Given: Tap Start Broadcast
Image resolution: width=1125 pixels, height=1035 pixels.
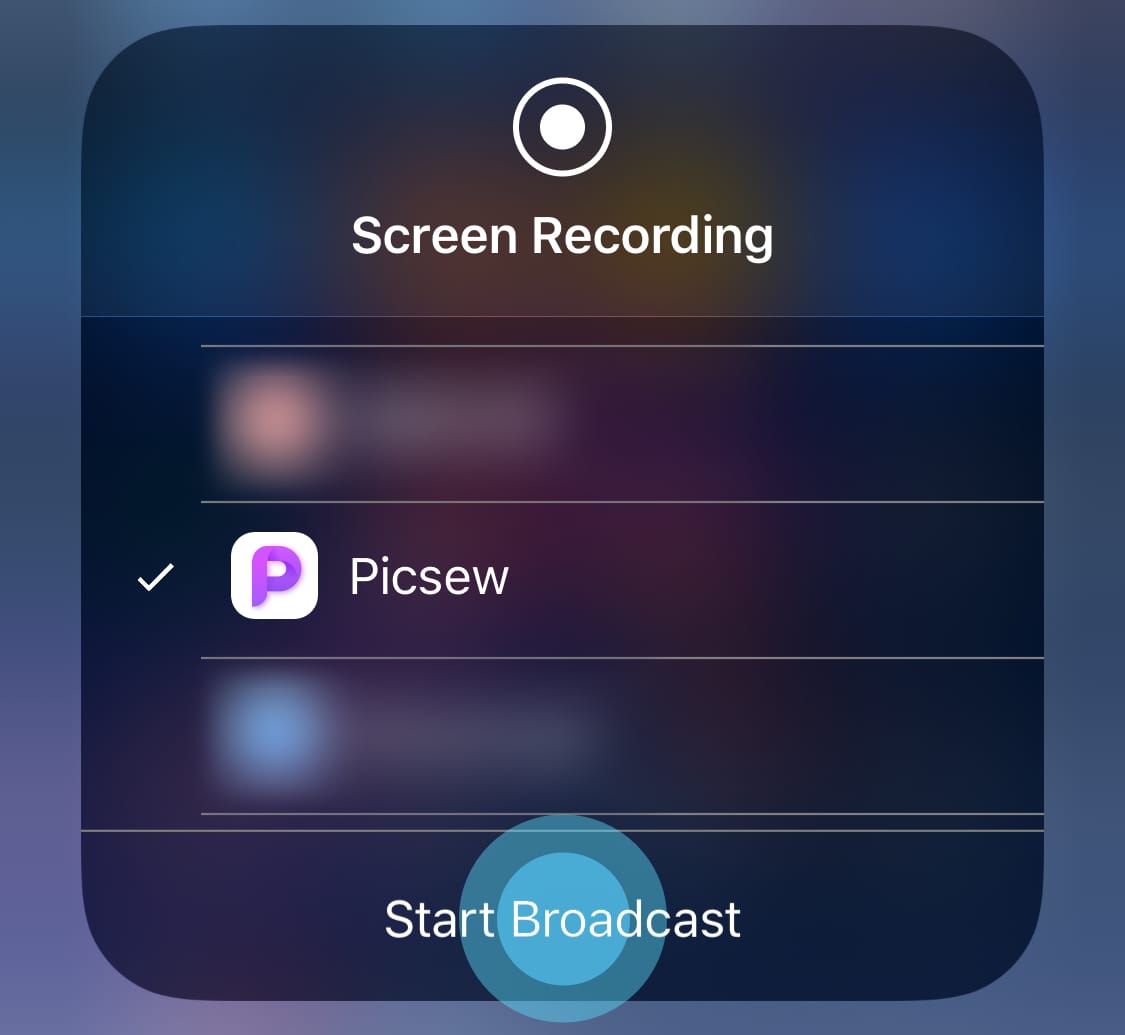Looking at the screenshot, I should coord(562,919).
